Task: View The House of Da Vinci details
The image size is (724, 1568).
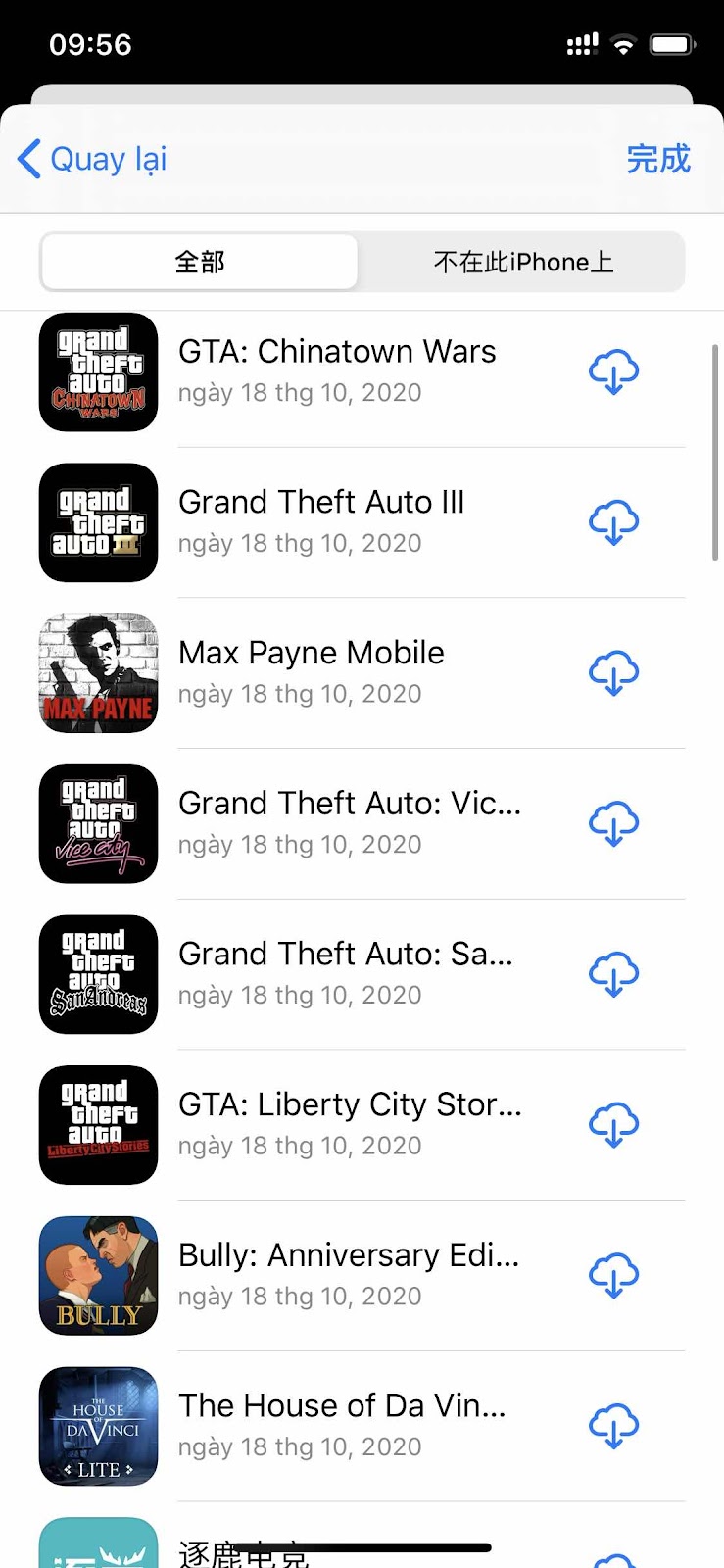Action: click(341, 1424)
